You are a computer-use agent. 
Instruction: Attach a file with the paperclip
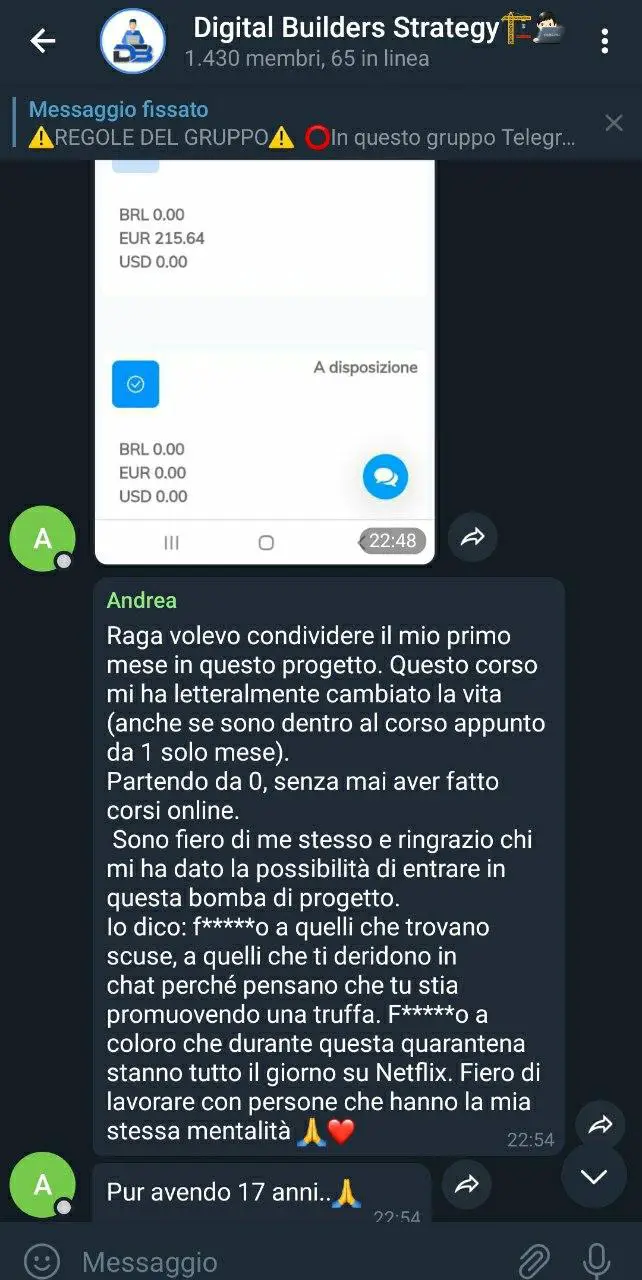tap(535, 1260)
